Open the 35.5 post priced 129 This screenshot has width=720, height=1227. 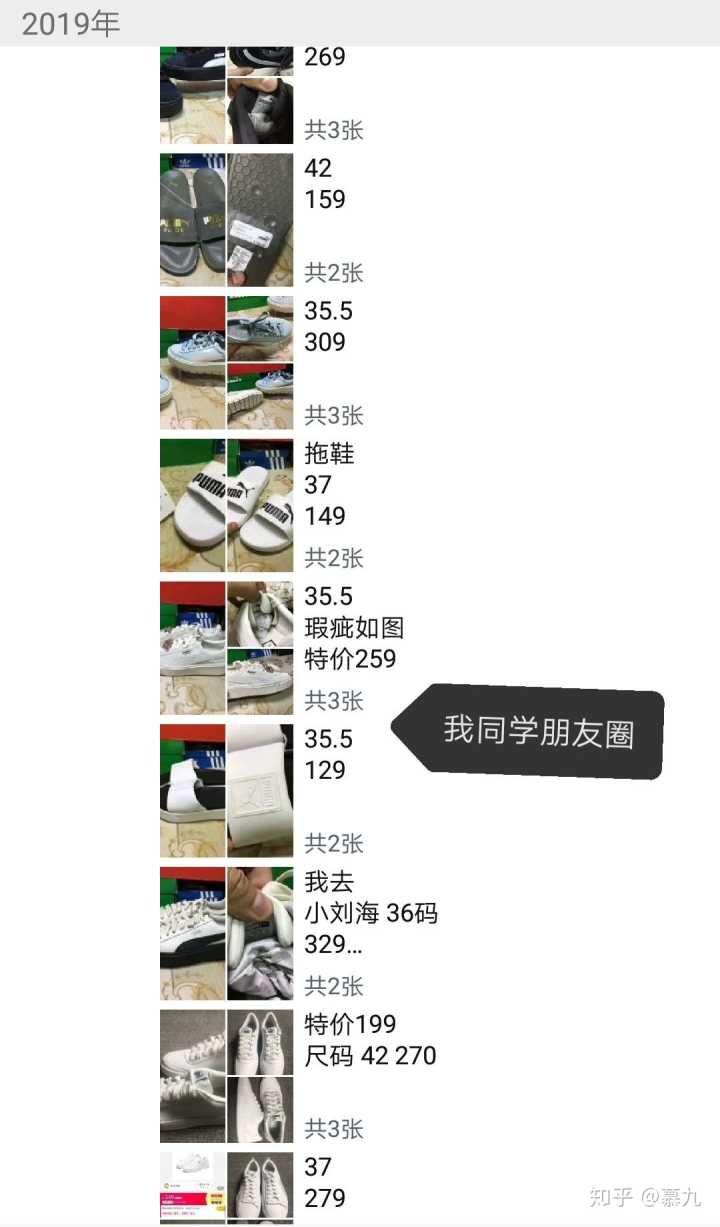click(x=328, y=755)
